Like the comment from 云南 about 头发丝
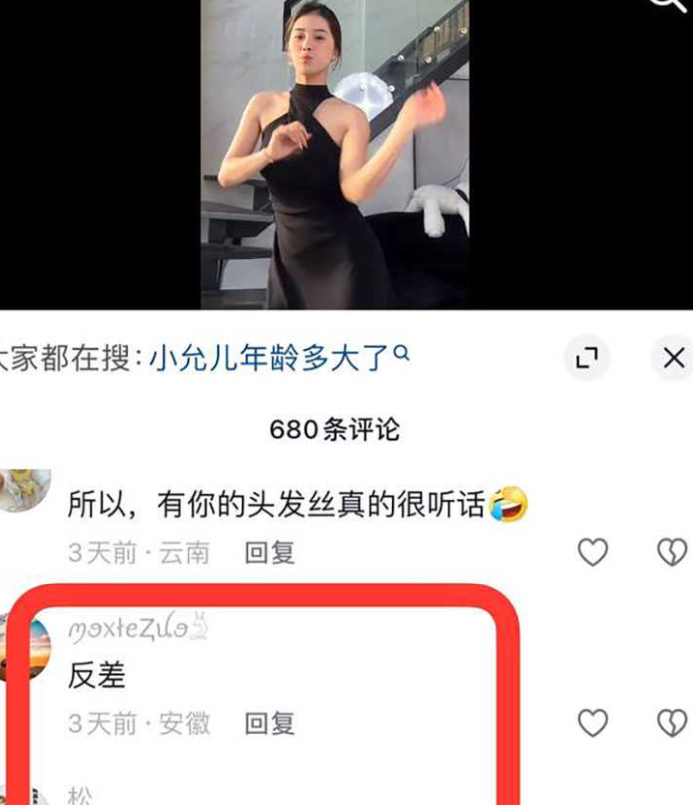This screenshot has height=805, width=693. click(x=593, y=551)
